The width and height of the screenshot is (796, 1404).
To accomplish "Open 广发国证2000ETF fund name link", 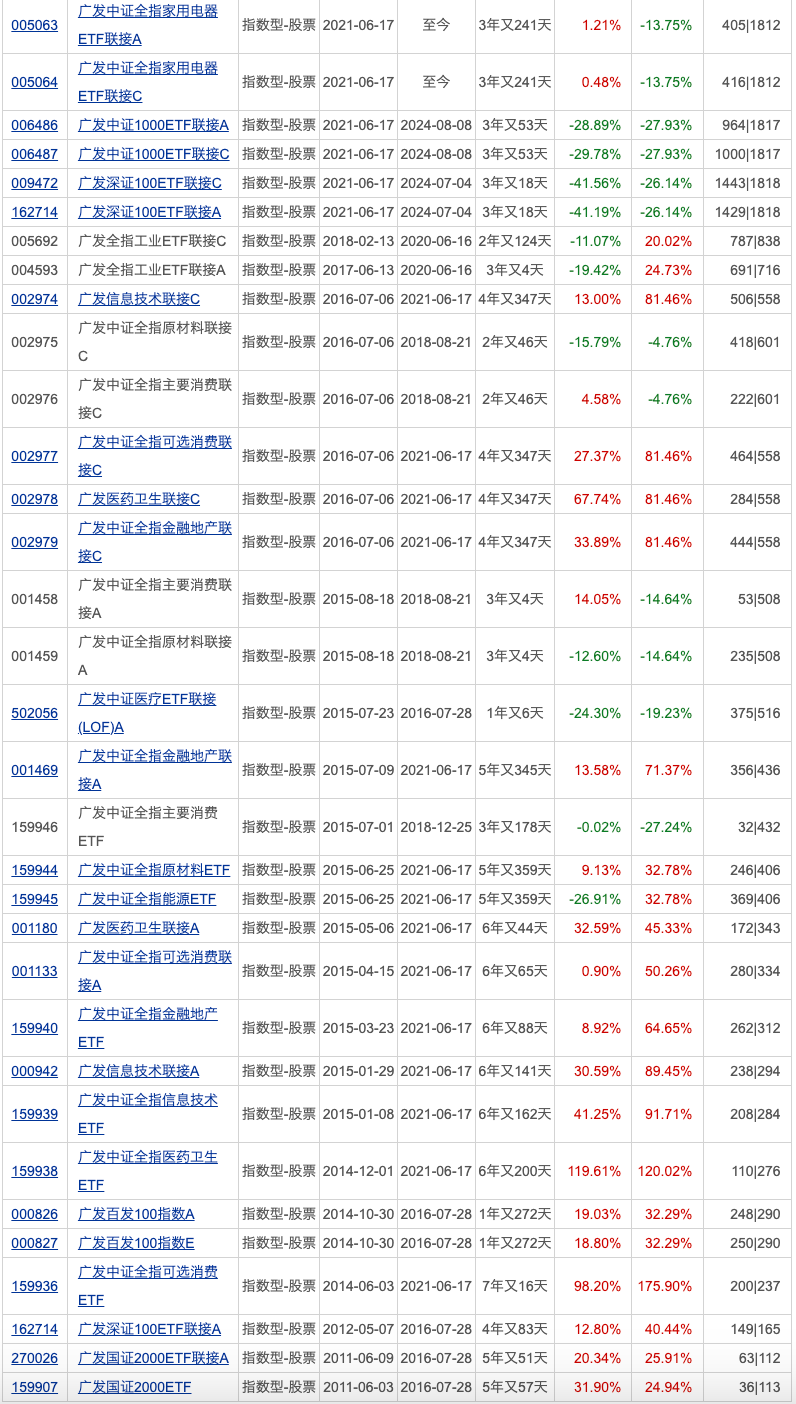I will click(134, 1387).
